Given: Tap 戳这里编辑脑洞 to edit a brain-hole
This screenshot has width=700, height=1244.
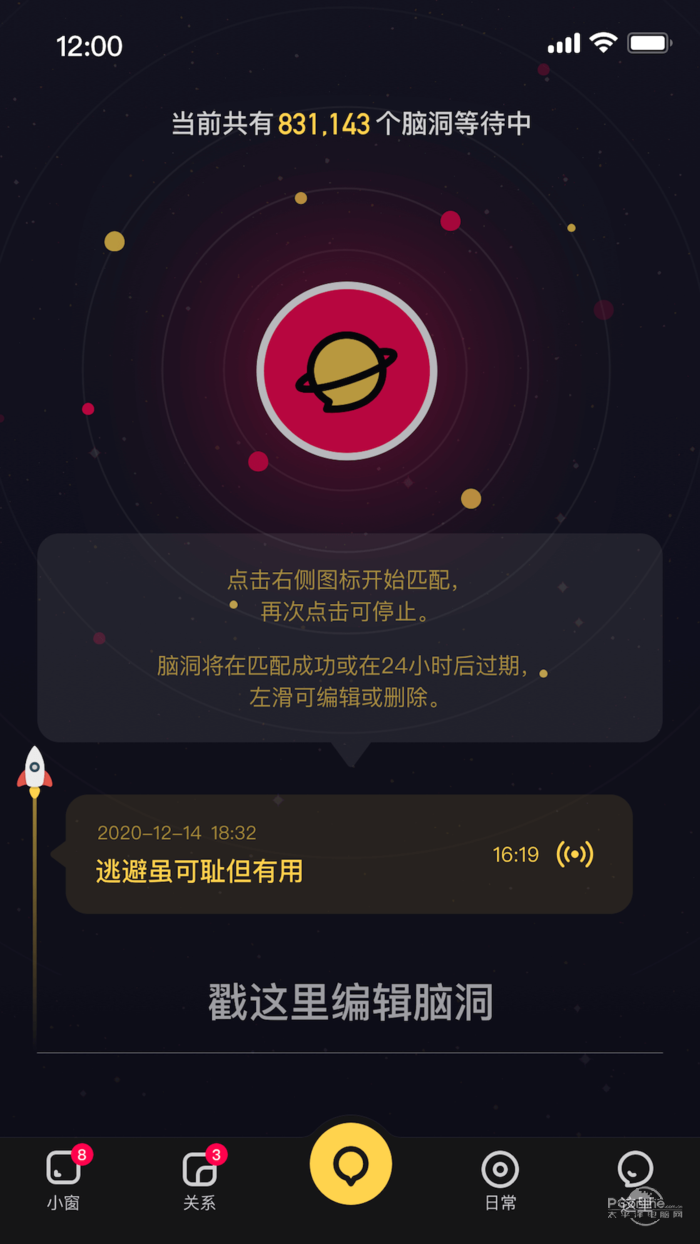Looking at the screenshot, I should click(x=350, y=1002).
